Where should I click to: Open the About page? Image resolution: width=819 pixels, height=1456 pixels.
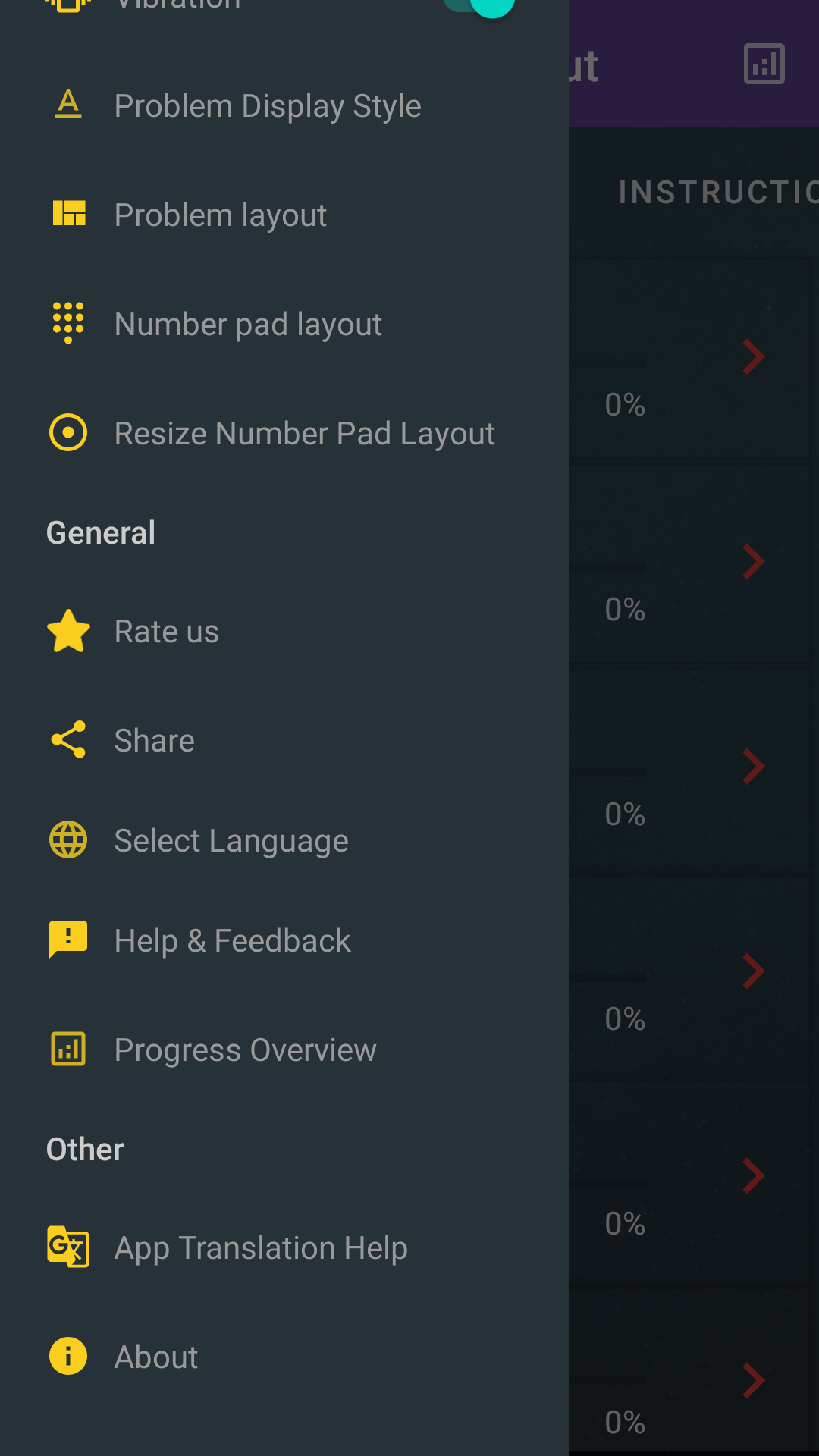pyautogui.click(x=155, y=1357)
